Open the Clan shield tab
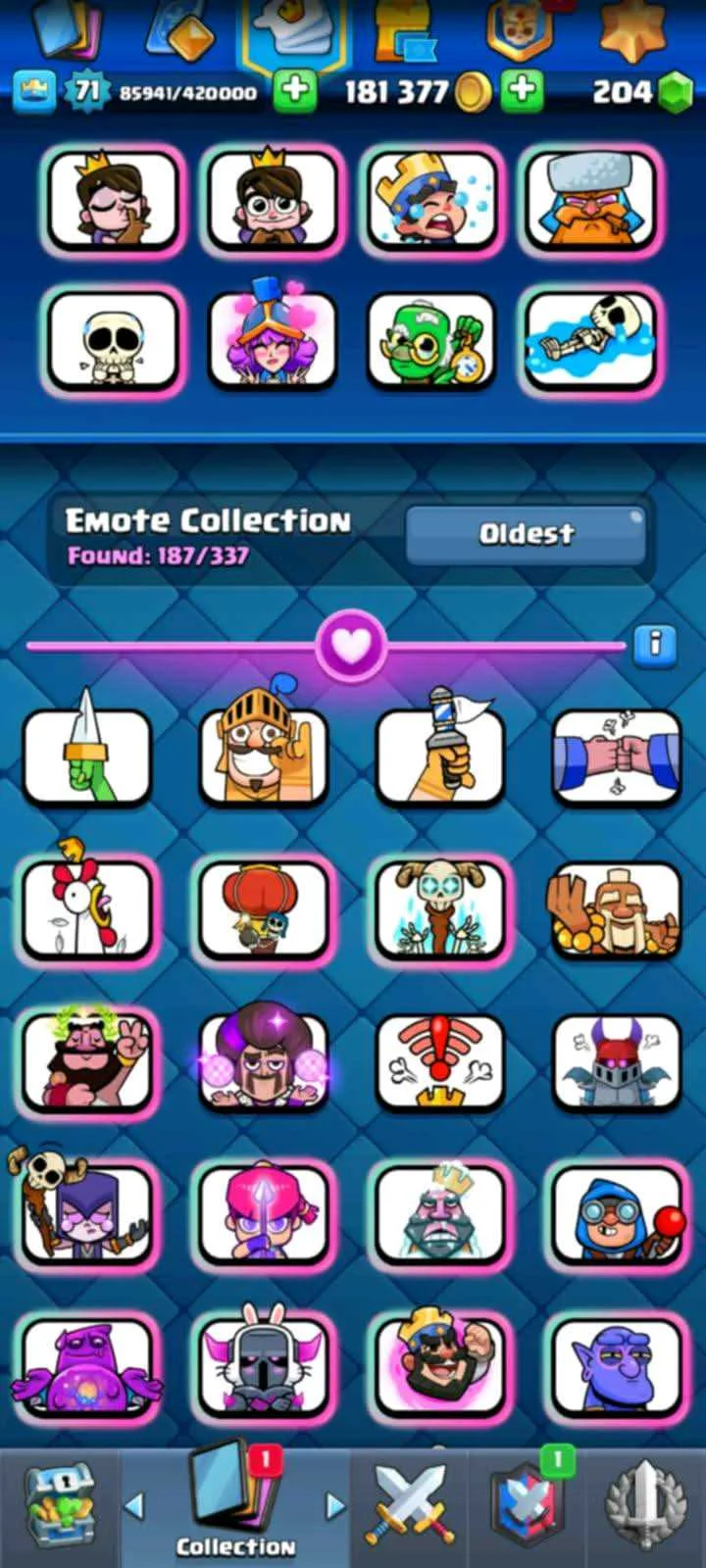Viewport: 706px width, 1568px height. coord(528,1506)
